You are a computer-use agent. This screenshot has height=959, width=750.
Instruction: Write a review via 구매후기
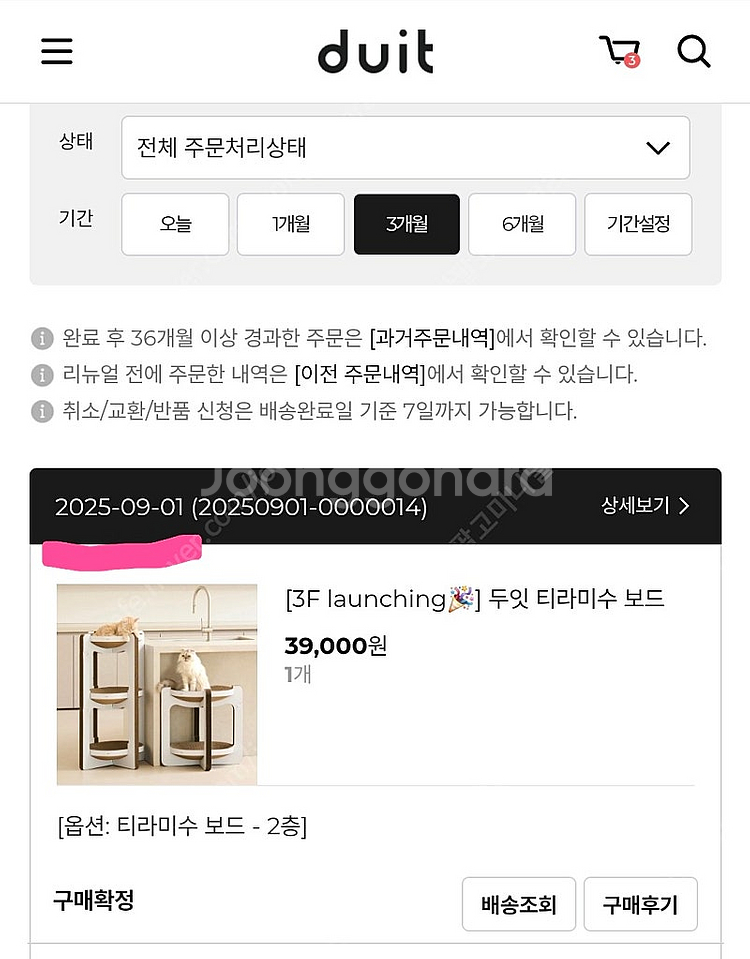pyautogui.click(x=640, y=904)
